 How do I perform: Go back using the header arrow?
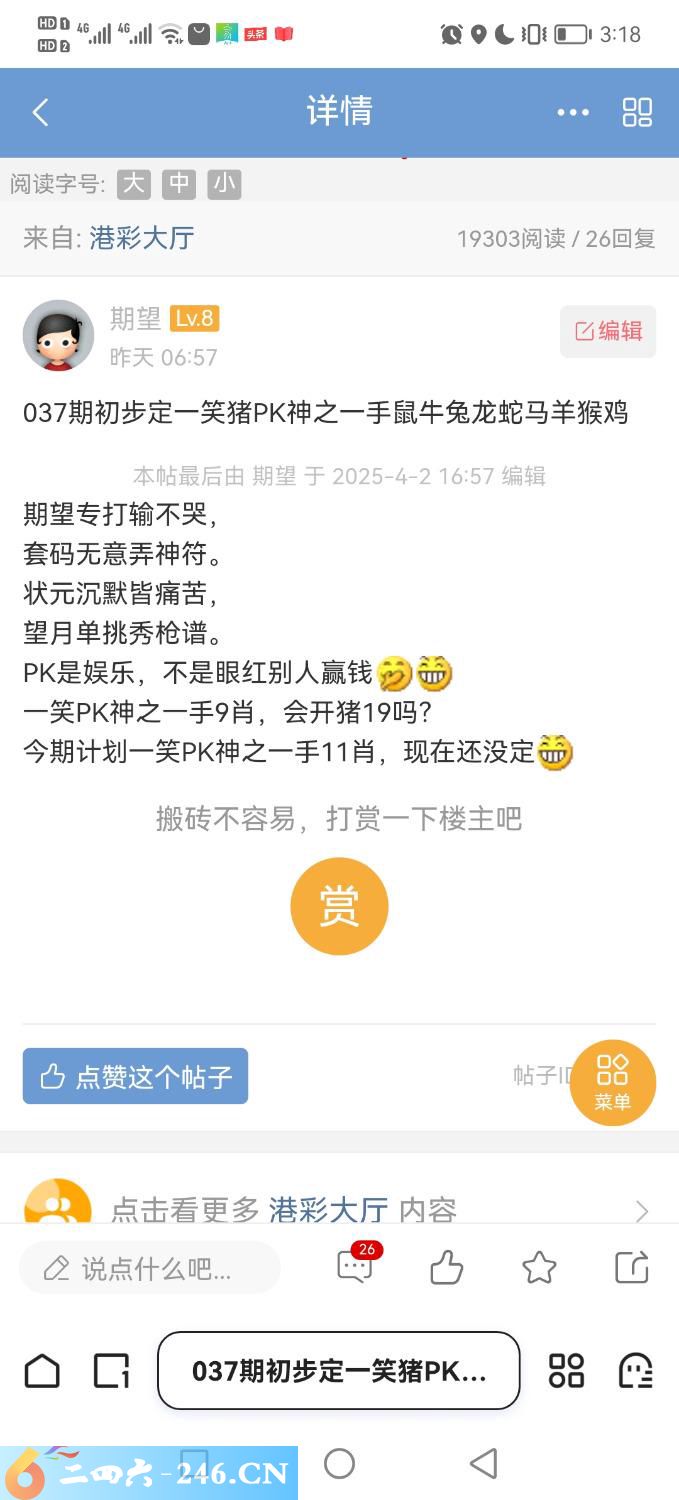[x=40, y=112]
